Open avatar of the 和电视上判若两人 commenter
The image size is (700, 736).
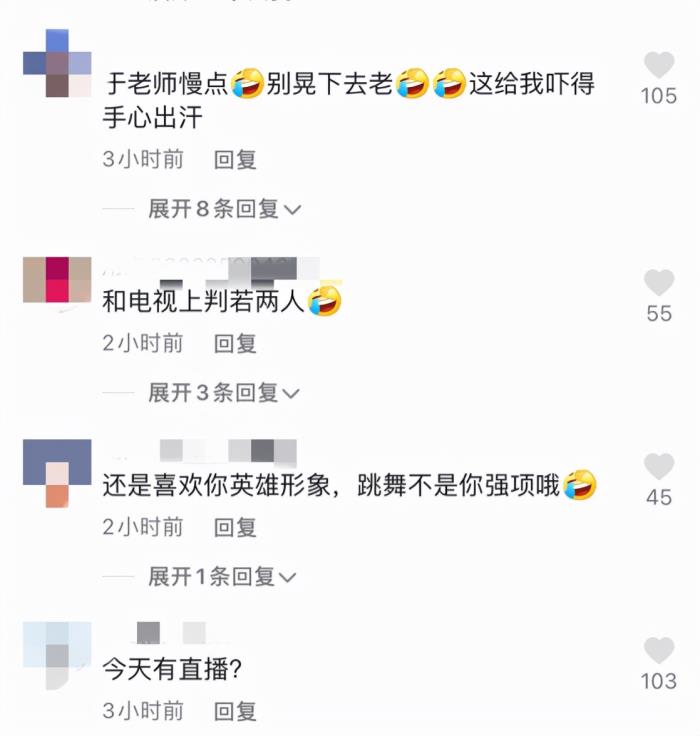pos(57,280)
